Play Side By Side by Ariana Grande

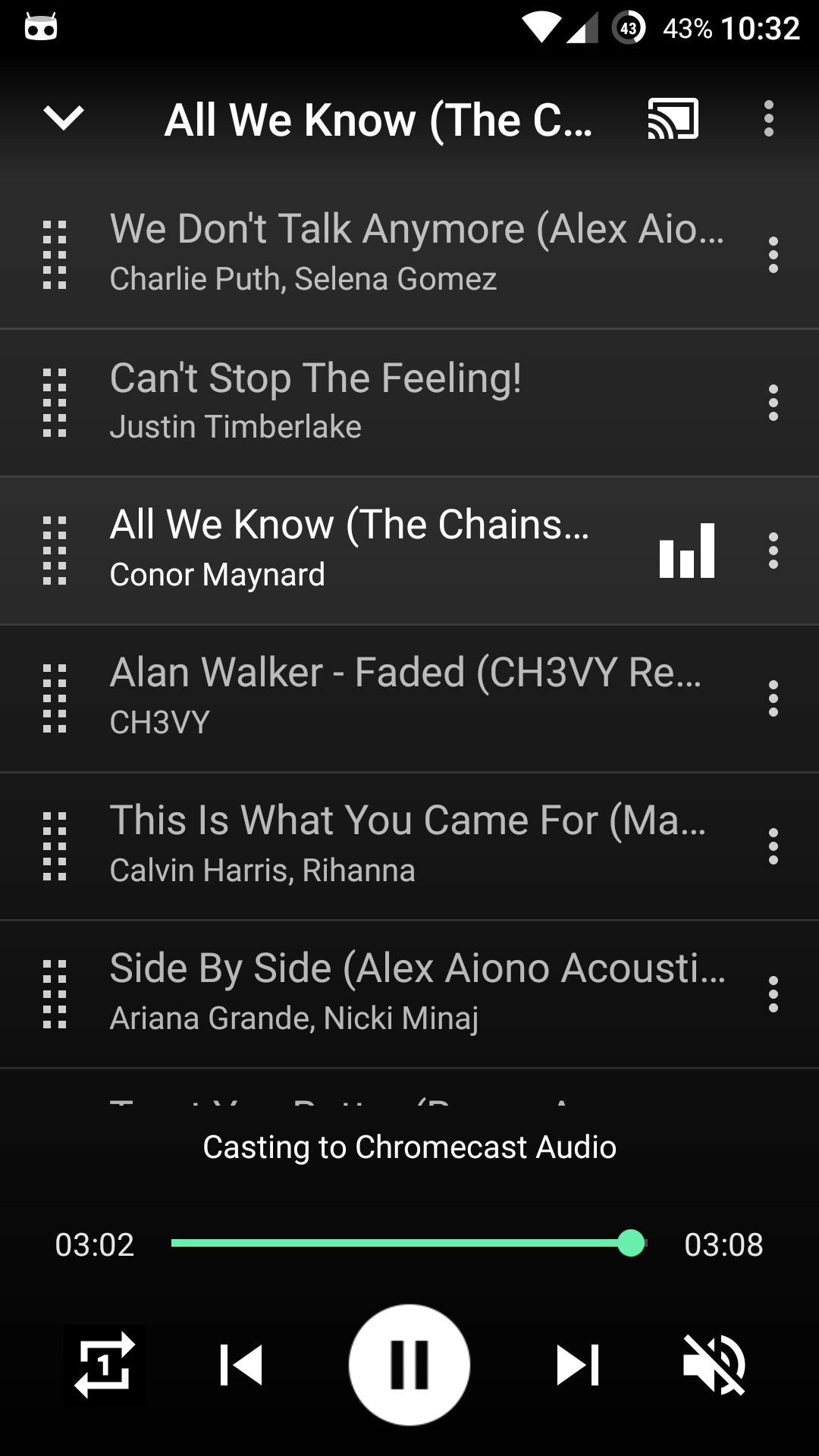[409, 994]
